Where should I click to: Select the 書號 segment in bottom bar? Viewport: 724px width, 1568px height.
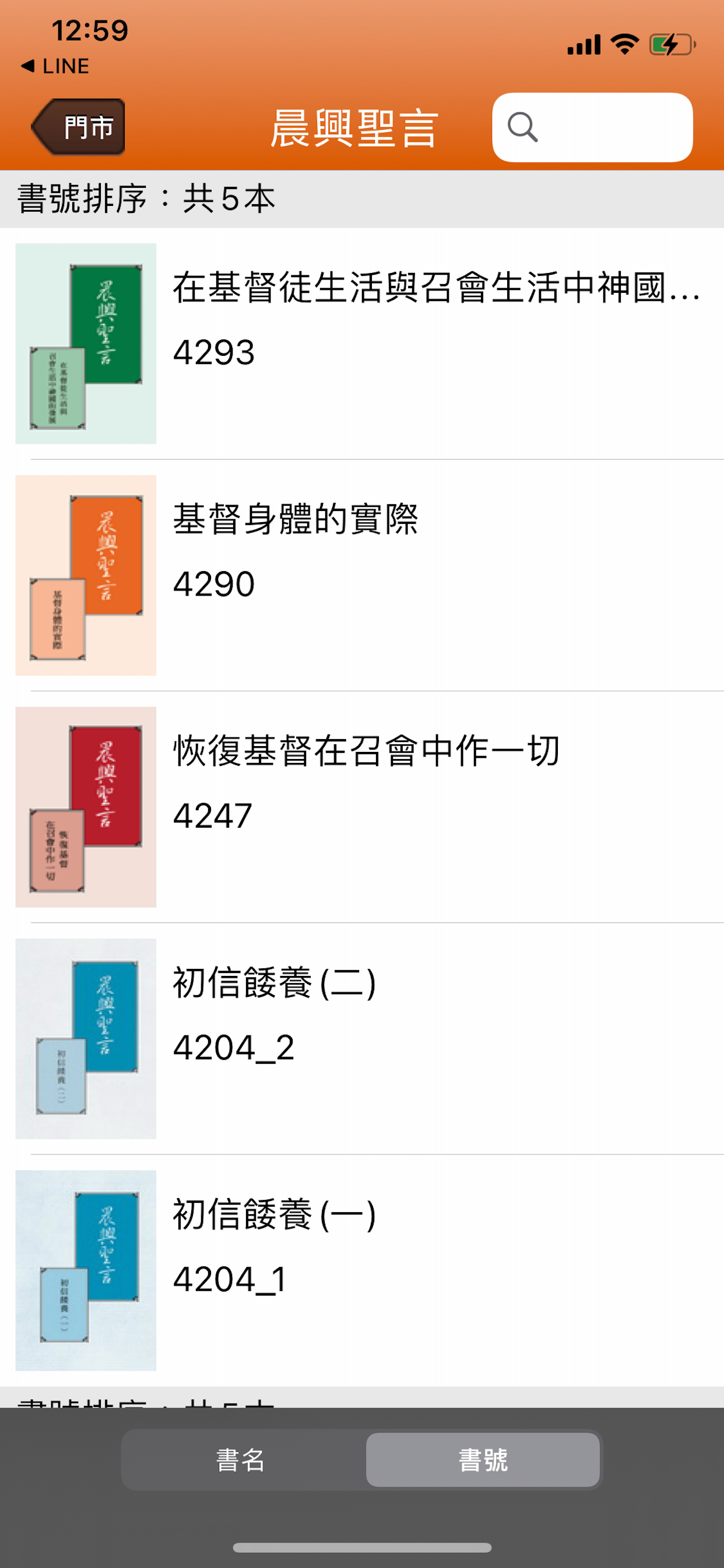(x=484, y=1459)
